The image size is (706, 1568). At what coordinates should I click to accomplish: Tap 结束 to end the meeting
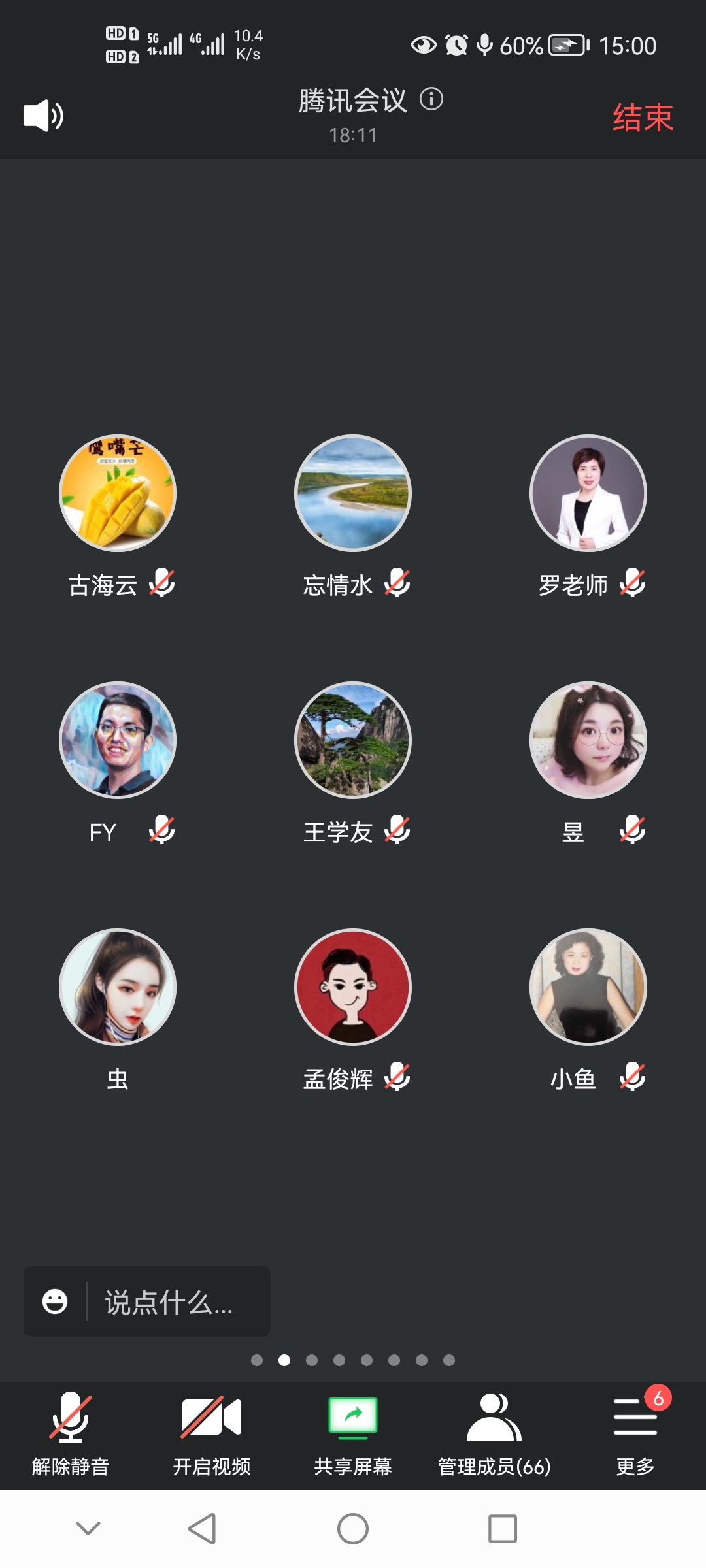click(643, 118)
